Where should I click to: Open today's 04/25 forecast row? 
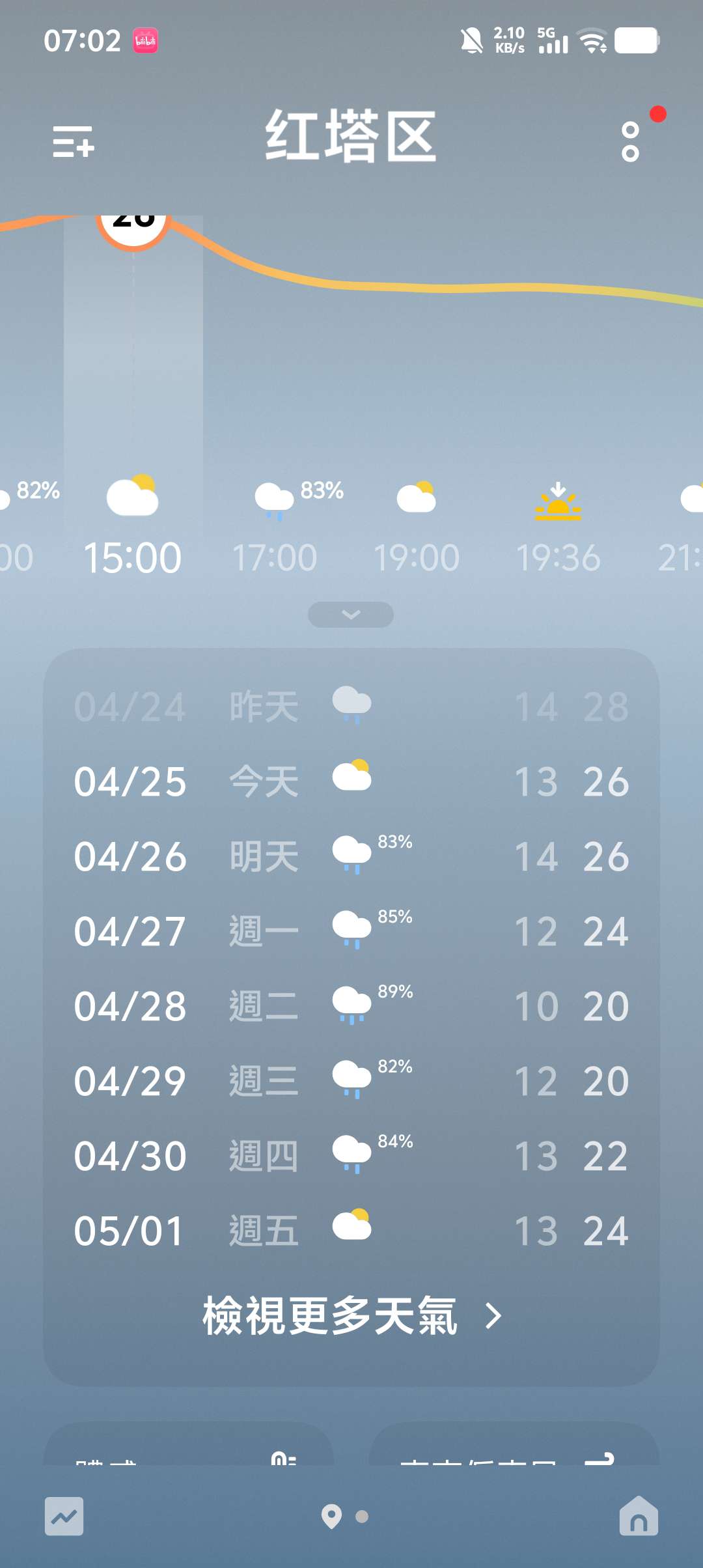coord(351,781)
